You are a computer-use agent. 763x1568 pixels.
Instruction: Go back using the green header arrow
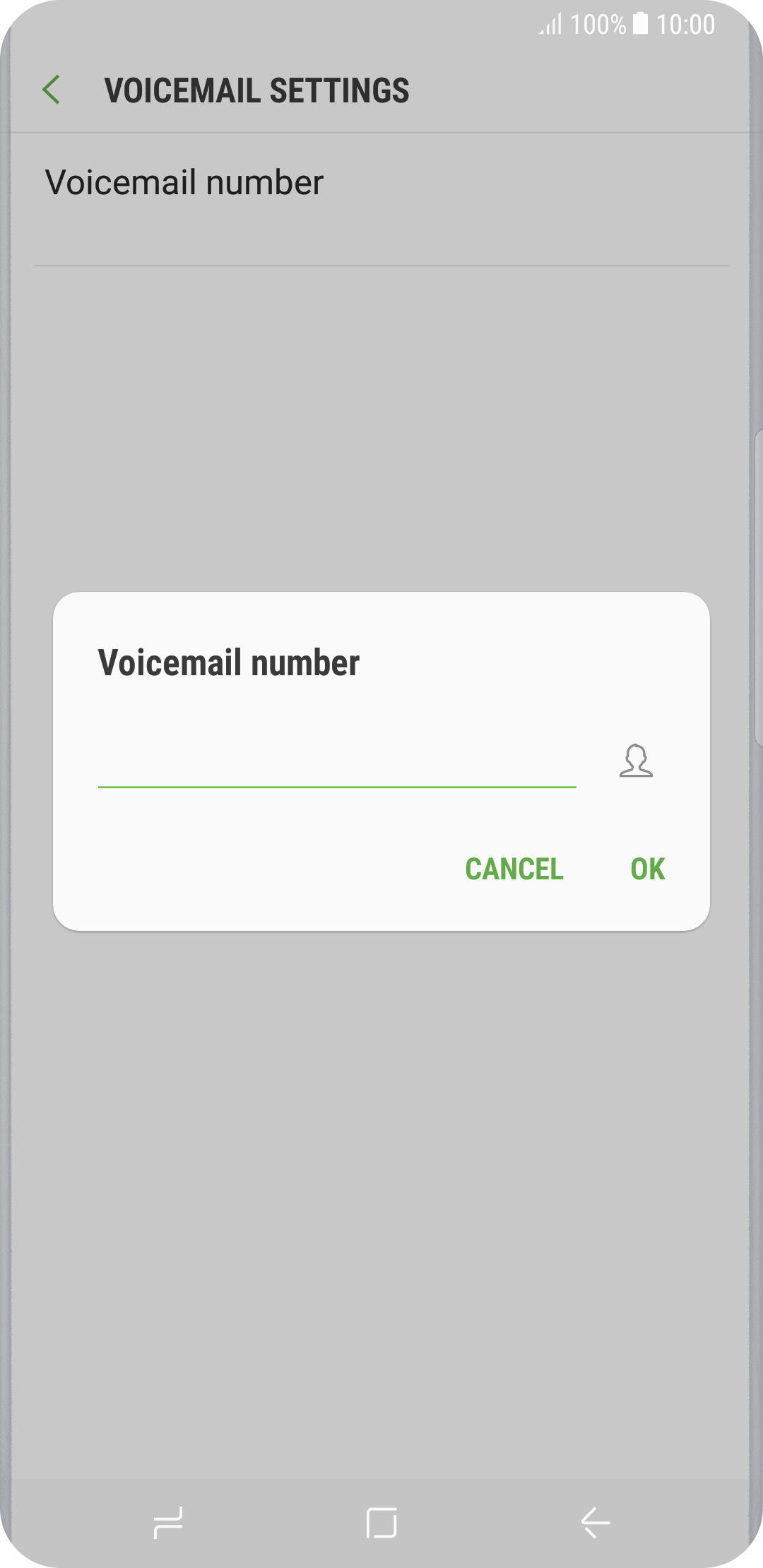click(x=51, y=90)
